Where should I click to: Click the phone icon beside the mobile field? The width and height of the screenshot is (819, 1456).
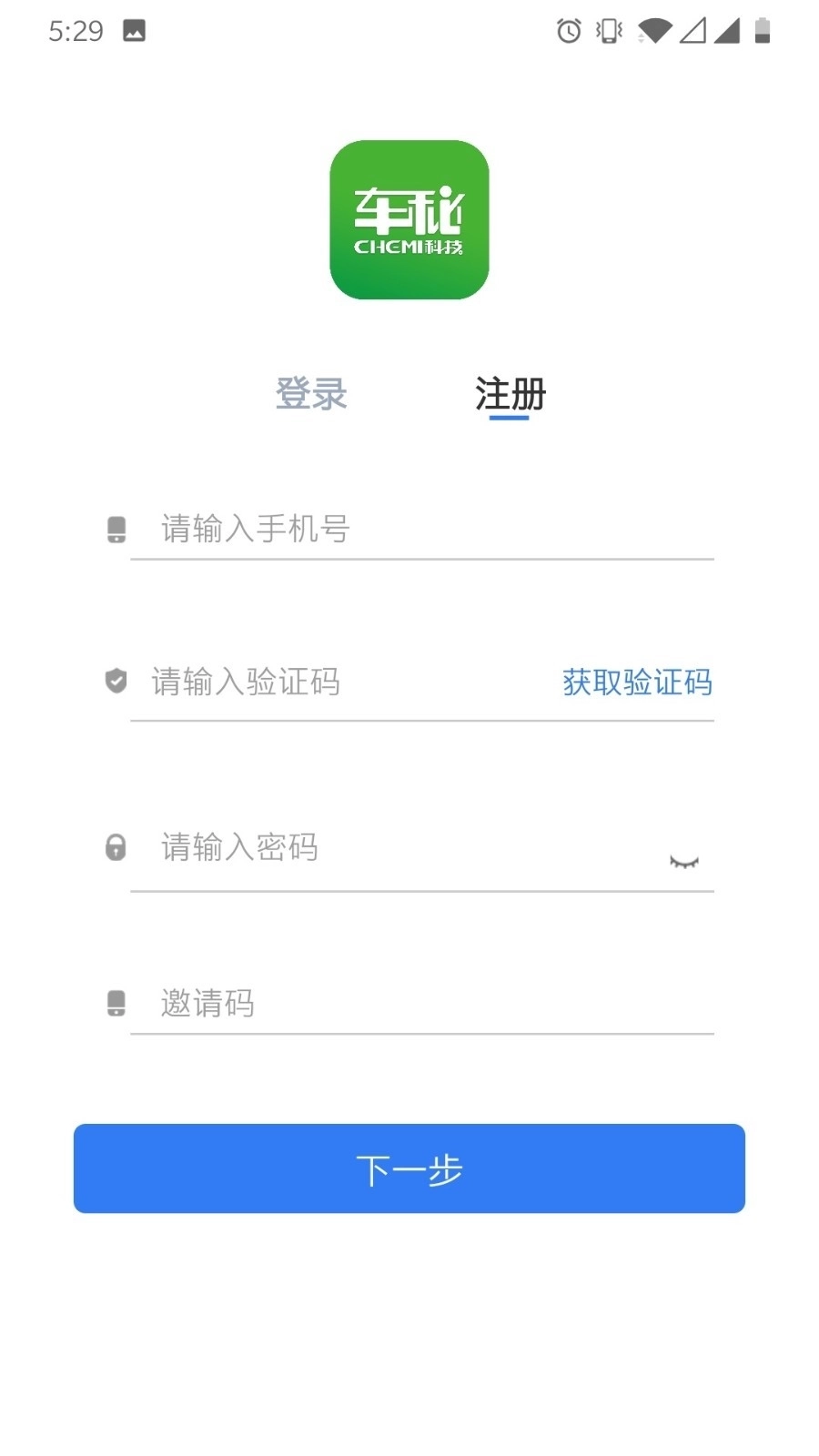116,528
